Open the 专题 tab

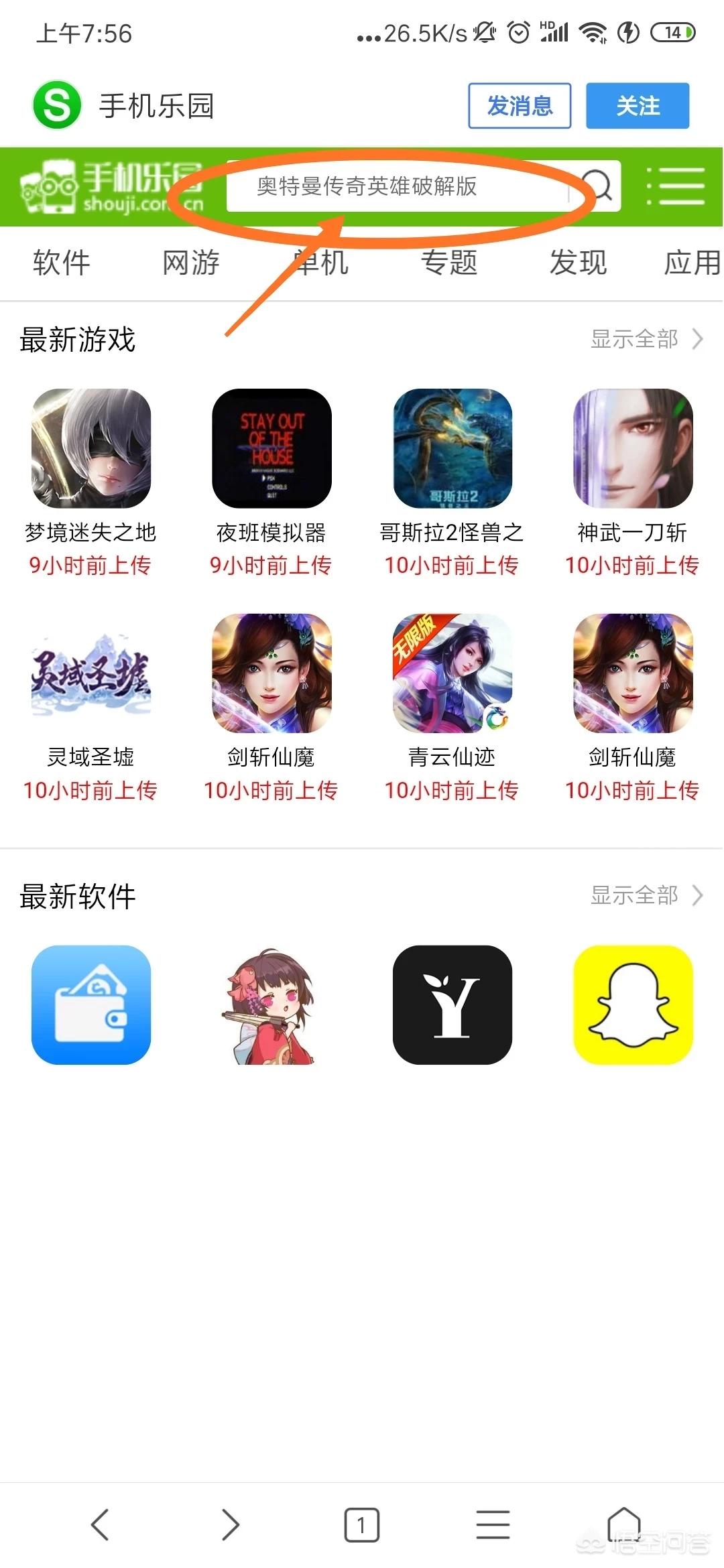click(449, 262)
